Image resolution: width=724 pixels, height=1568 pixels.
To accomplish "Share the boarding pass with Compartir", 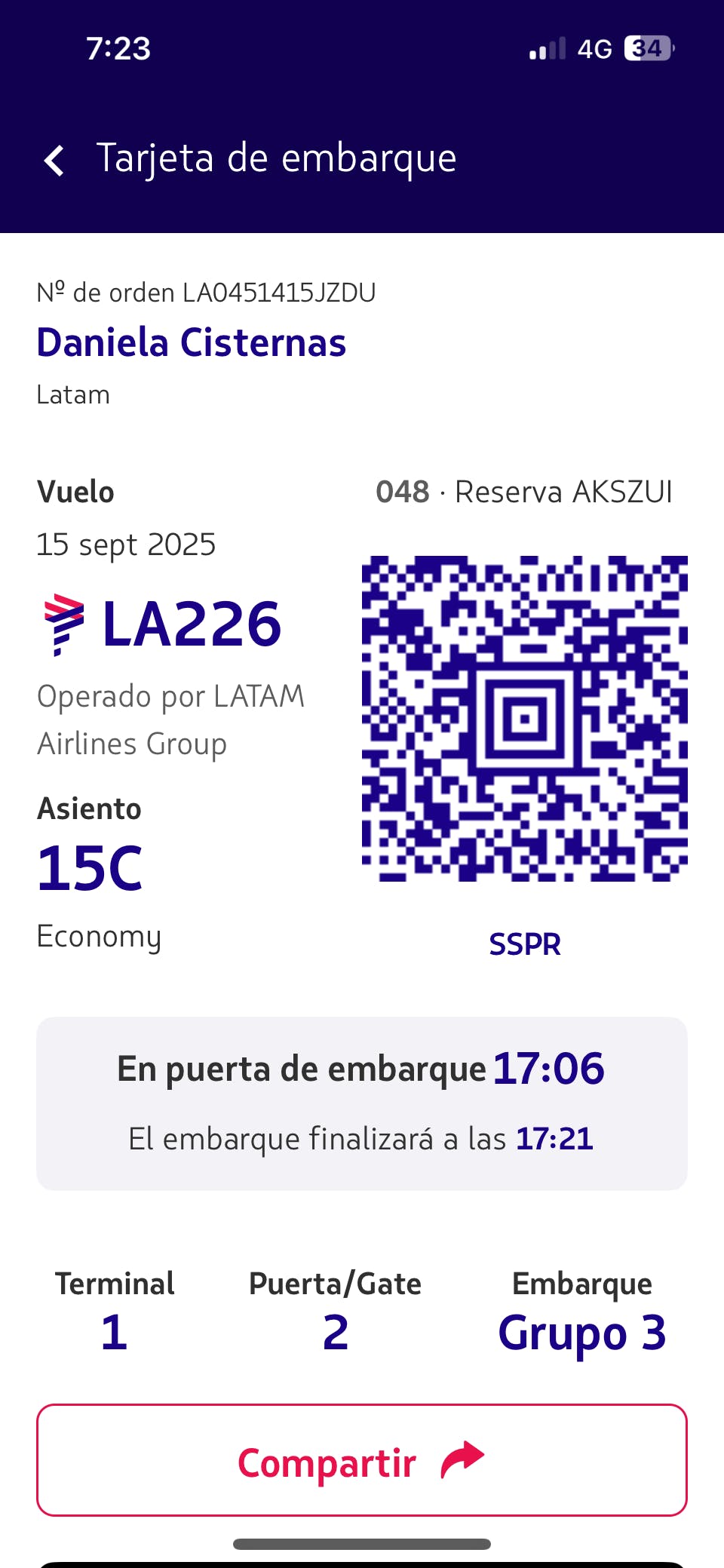I will tap(362, 1460).
